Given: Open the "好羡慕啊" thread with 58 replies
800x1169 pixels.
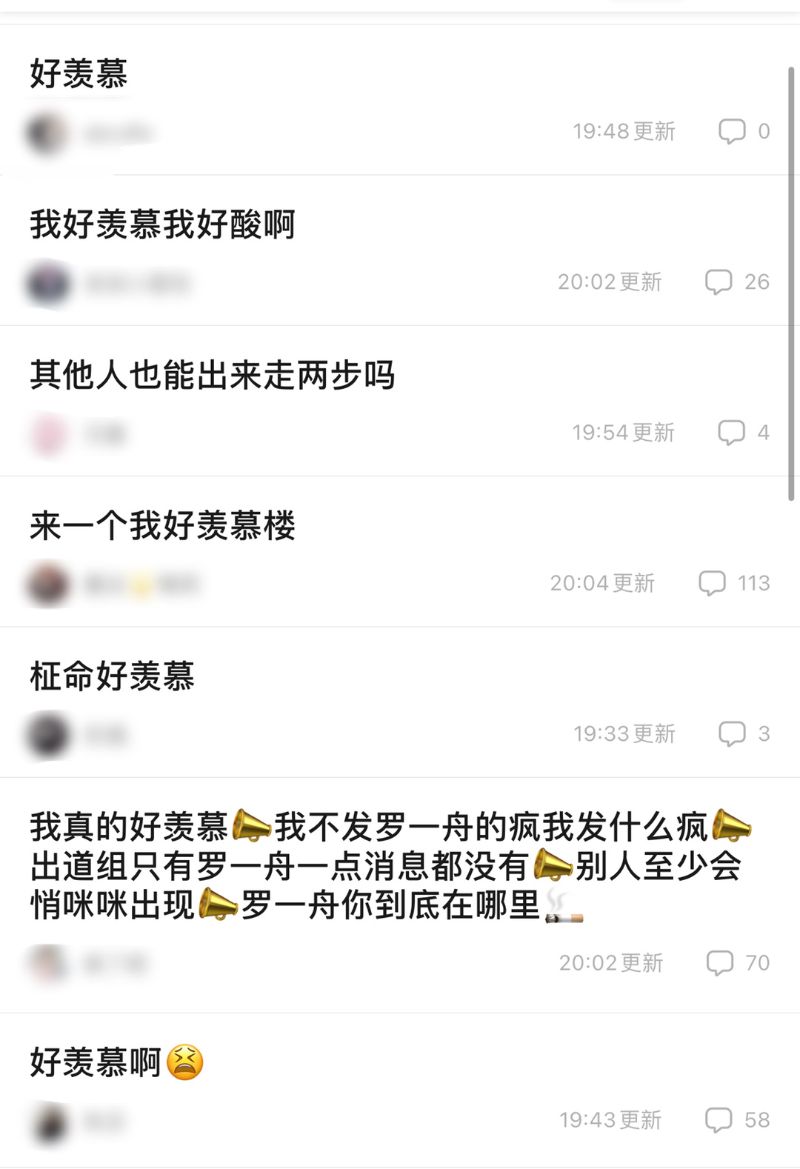Looking at the screenshot, I should coord(117,1061).
